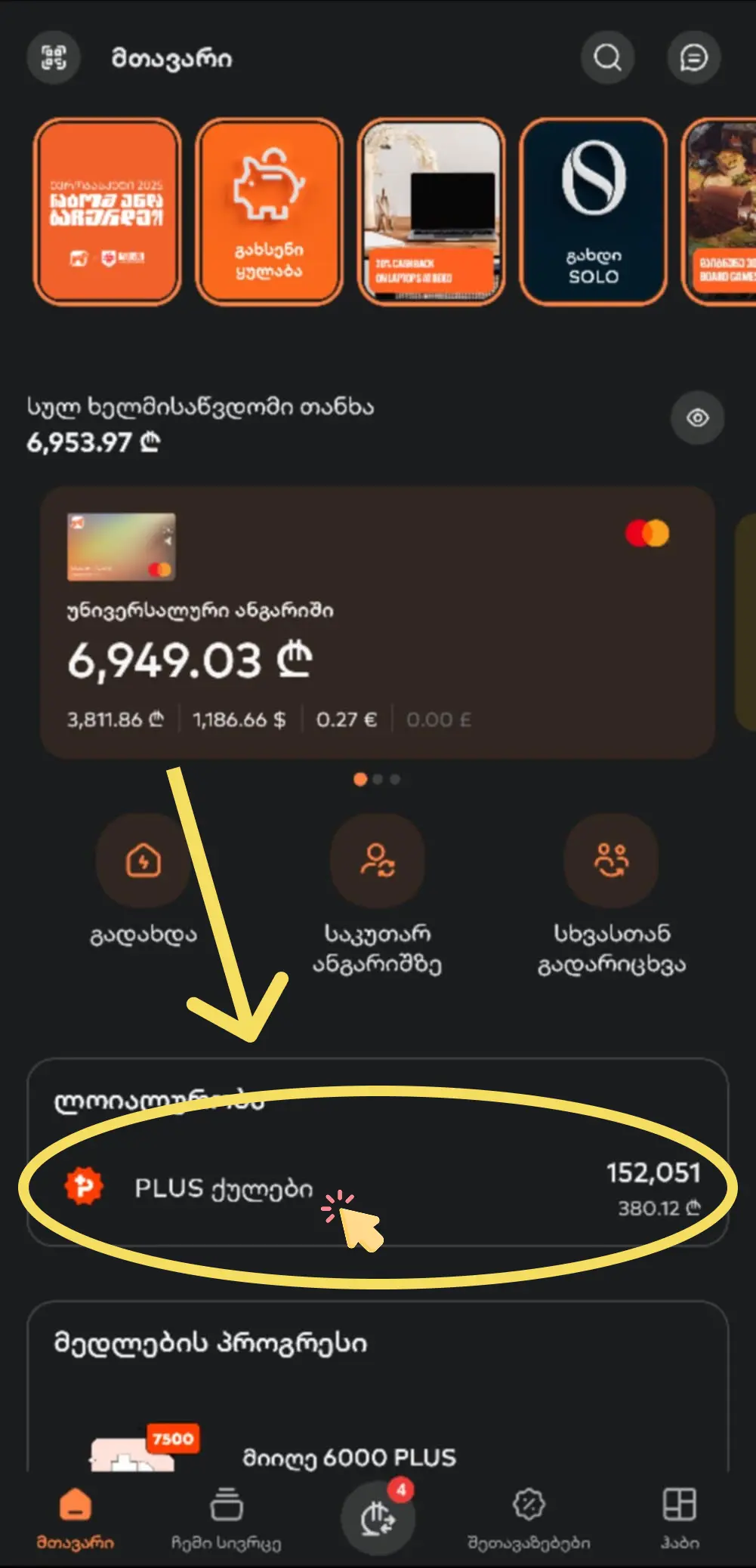Tap the საკუთარ ანგარიშზე transfer icon
The width and height of the screenshot is (756, 1568).
click(x=378, y=861)
